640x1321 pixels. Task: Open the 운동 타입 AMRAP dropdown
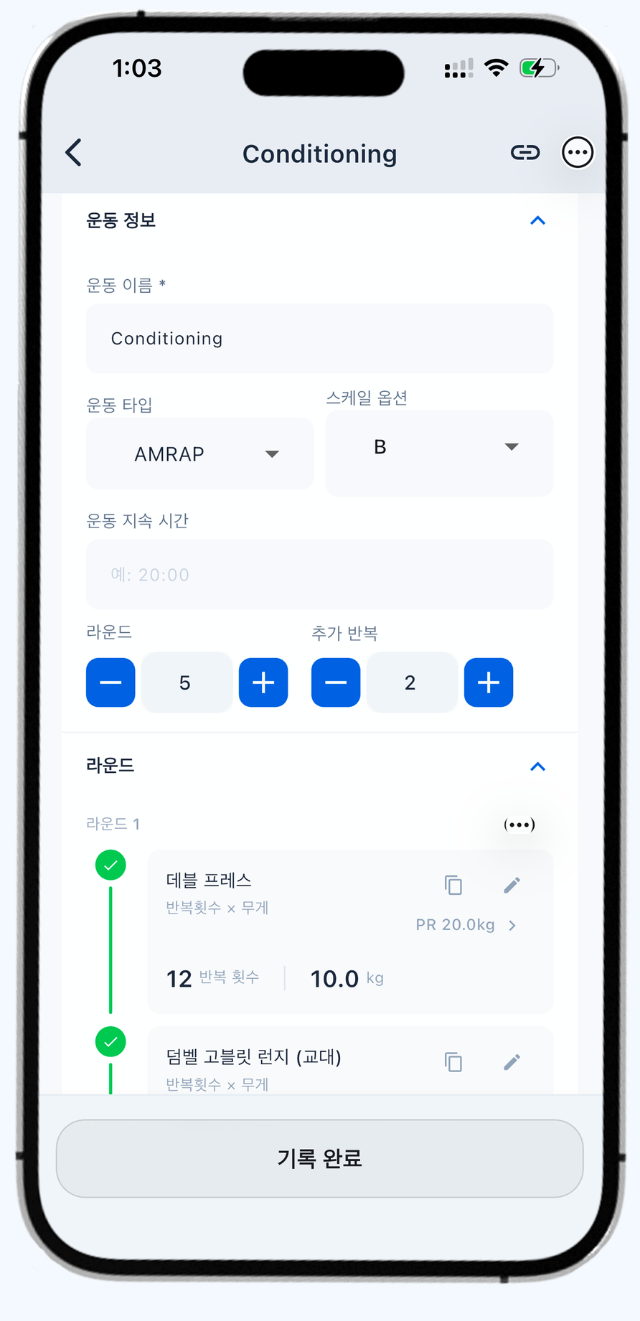[200, 454]
